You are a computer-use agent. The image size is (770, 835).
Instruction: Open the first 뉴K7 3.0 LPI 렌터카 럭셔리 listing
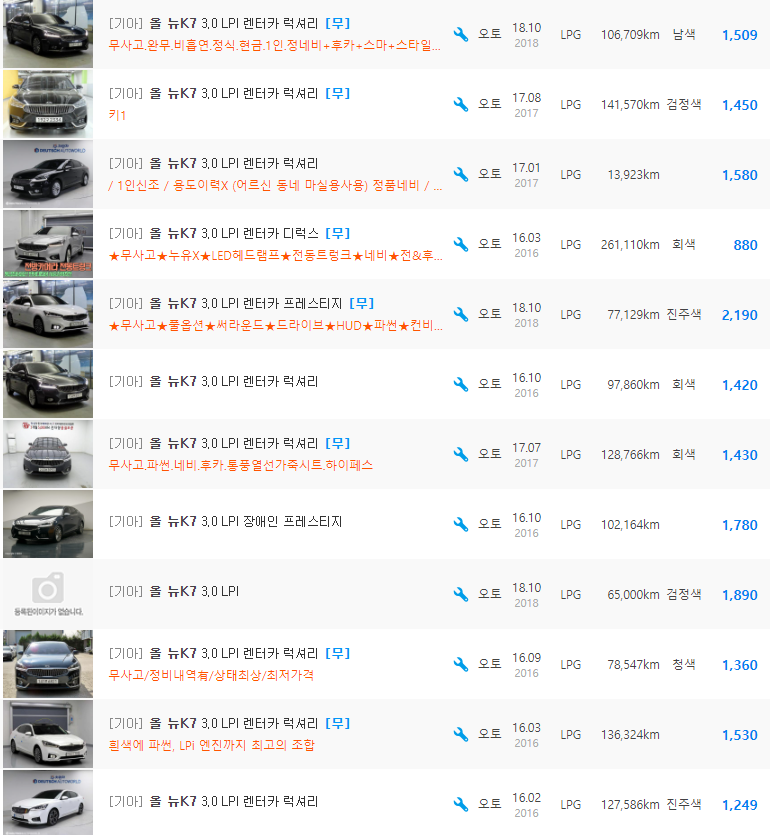click(x=225, y=22)
